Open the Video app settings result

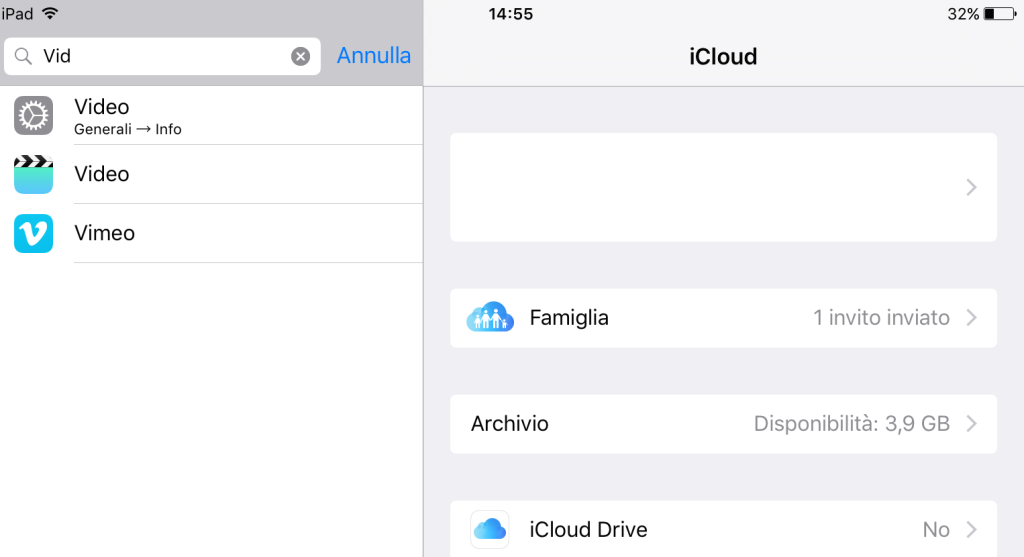(x=211, y=174)
